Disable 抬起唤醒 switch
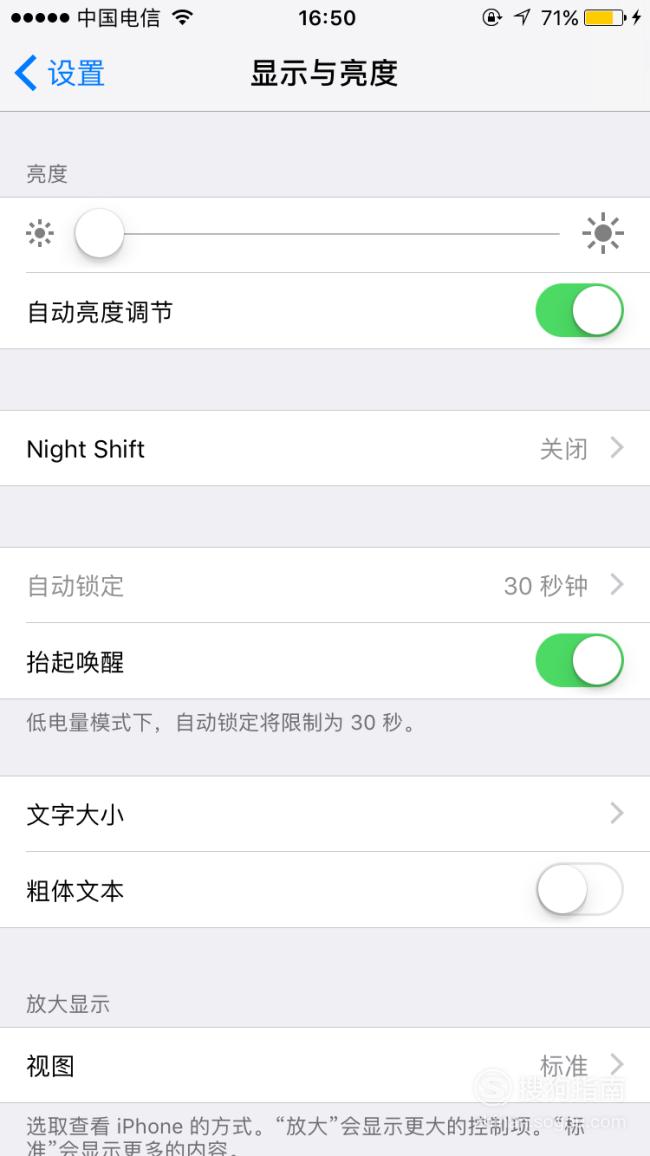Image resolution: width=650 pixels, height=1156 pixels. pos(579,661)
